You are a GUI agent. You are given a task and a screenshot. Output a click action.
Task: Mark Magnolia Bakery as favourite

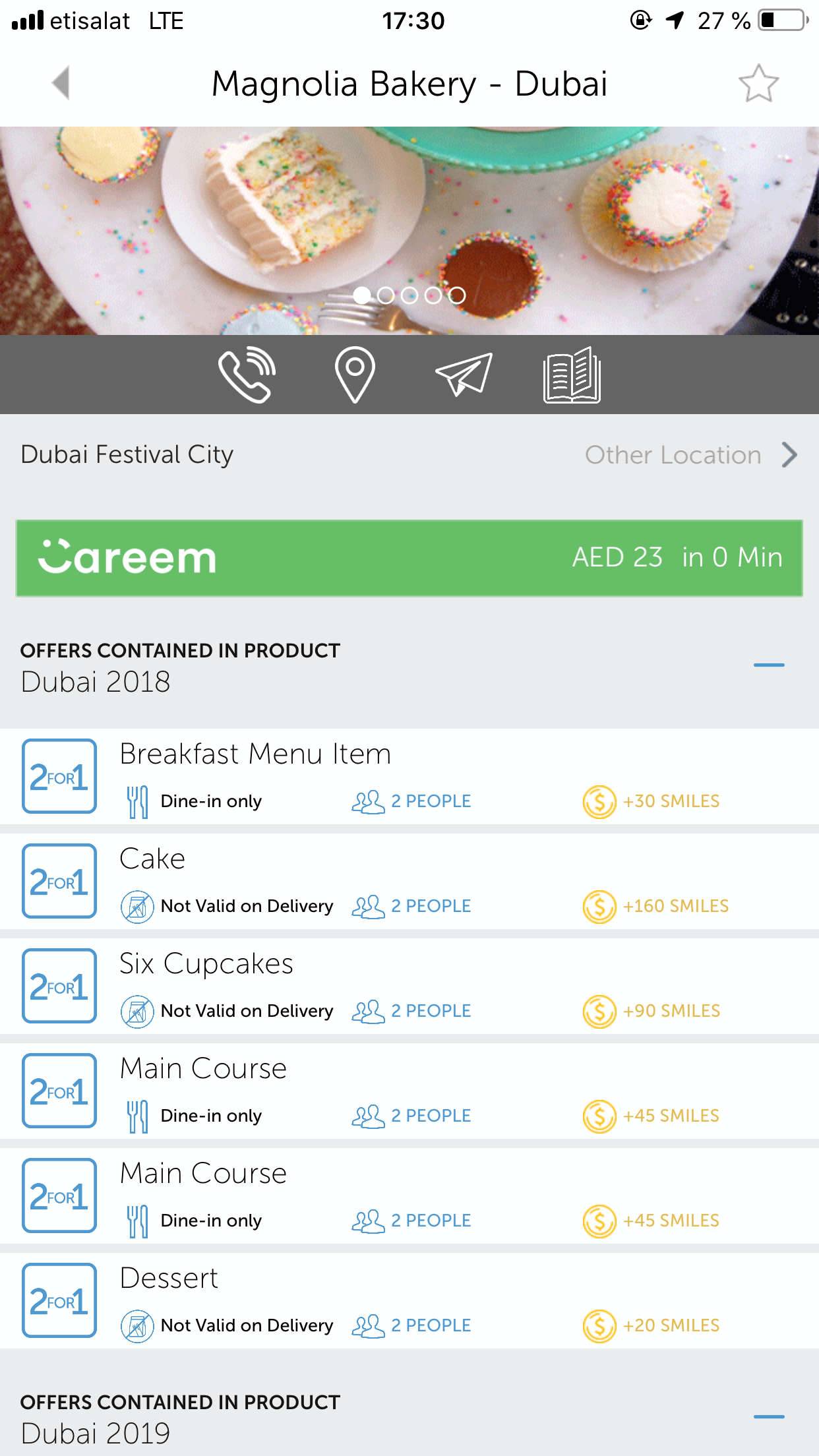[758, 83]
